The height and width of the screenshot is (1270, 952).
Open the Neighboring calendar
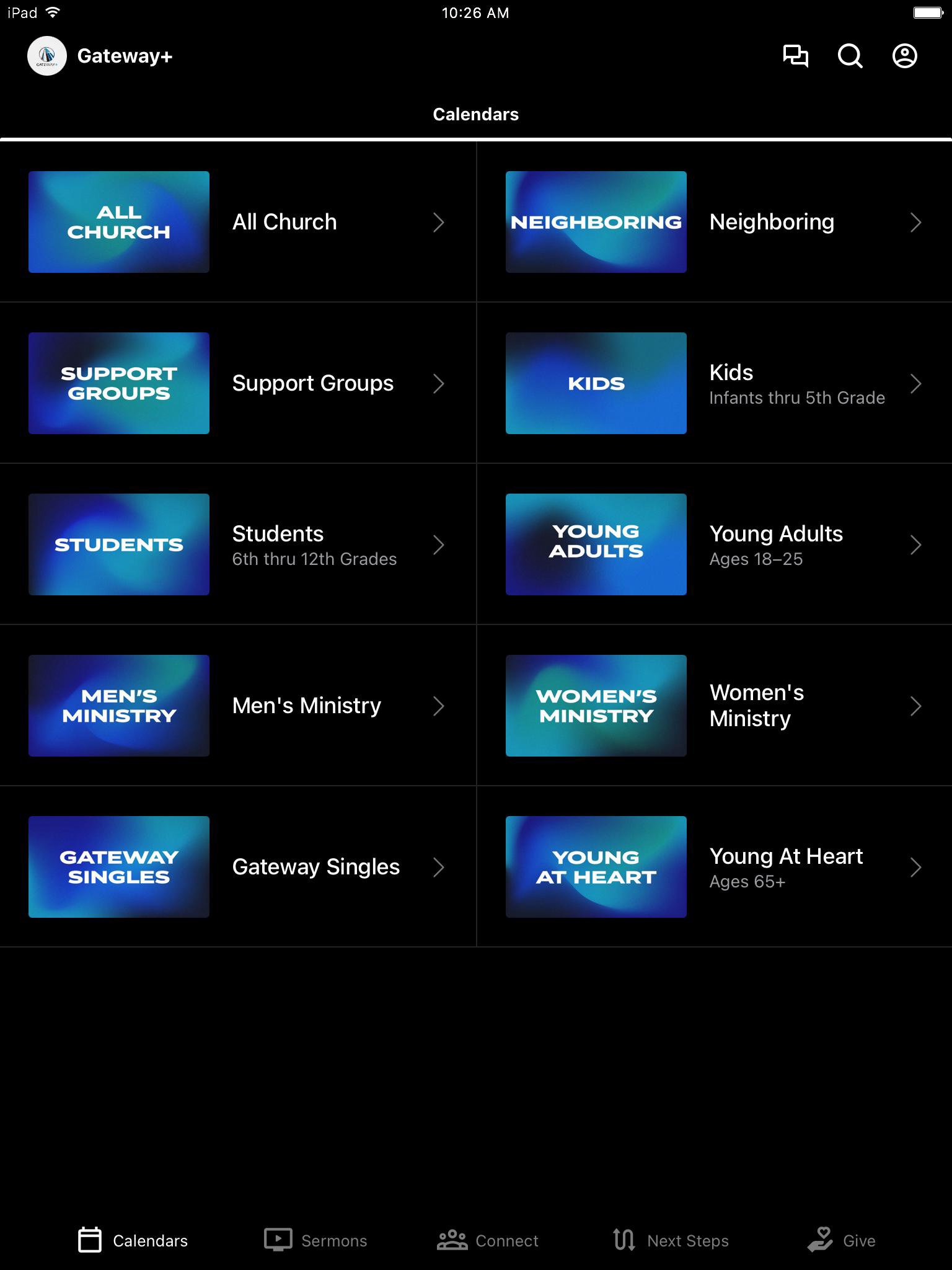[x=714, y=222]
